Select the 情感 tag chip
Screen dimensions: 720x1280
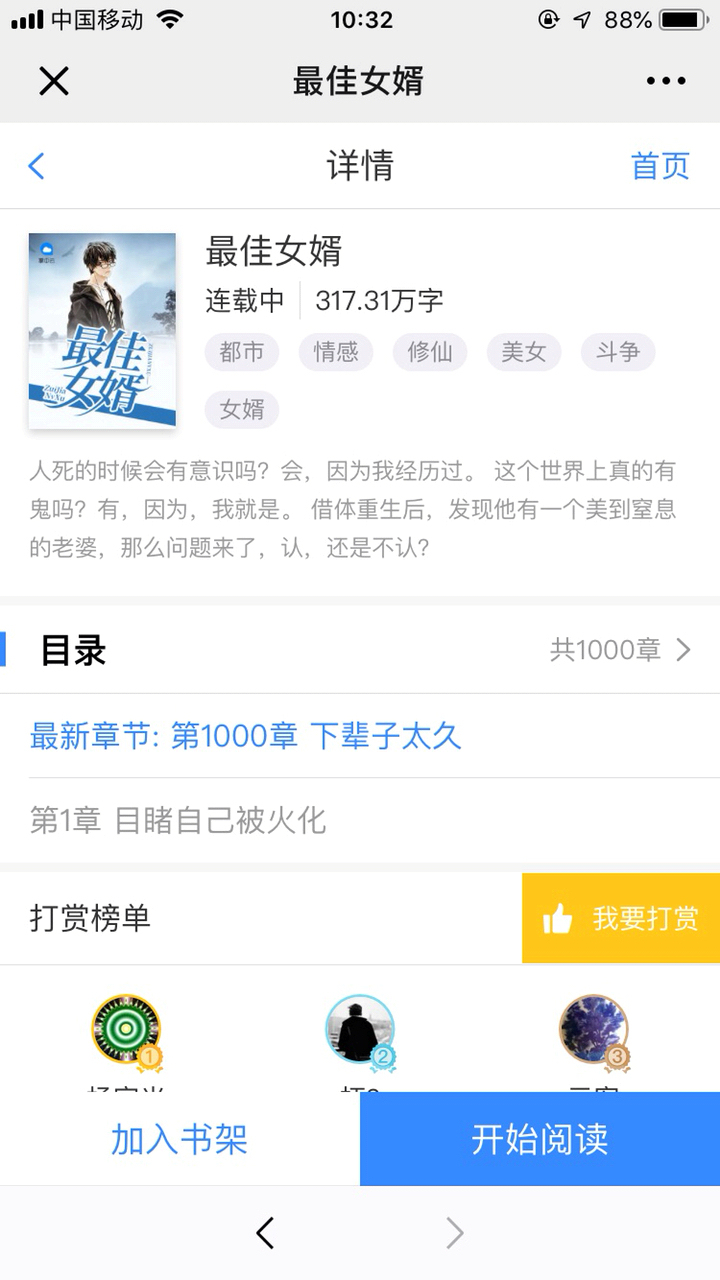tap(336, 352)
